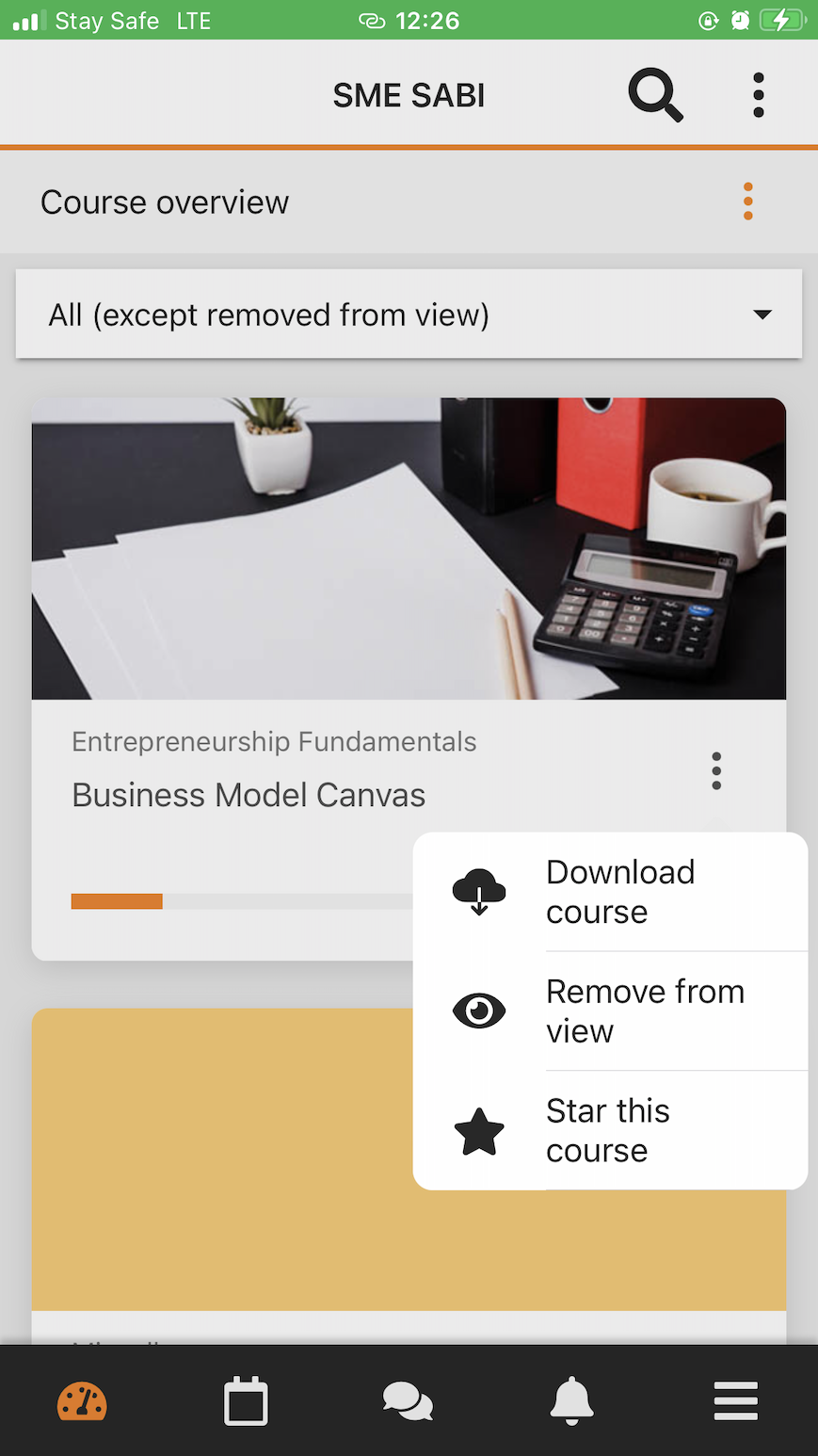Image resolution: width=818 pixels, height=1456 pixels.
Task: Go to the messages tab
Action: click(409, 1401)
